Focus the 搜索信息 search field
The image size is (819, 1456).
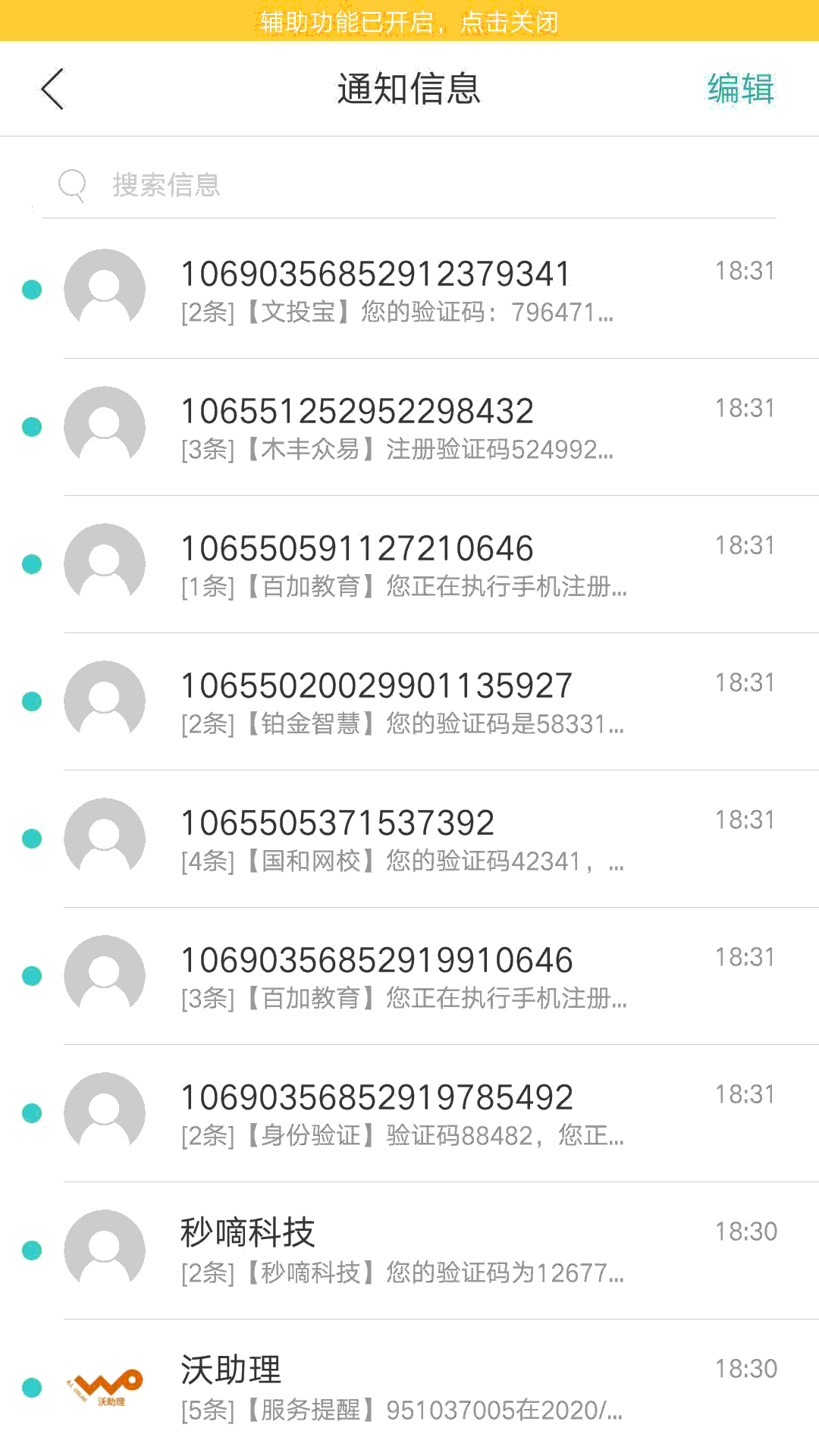point(409,184)
